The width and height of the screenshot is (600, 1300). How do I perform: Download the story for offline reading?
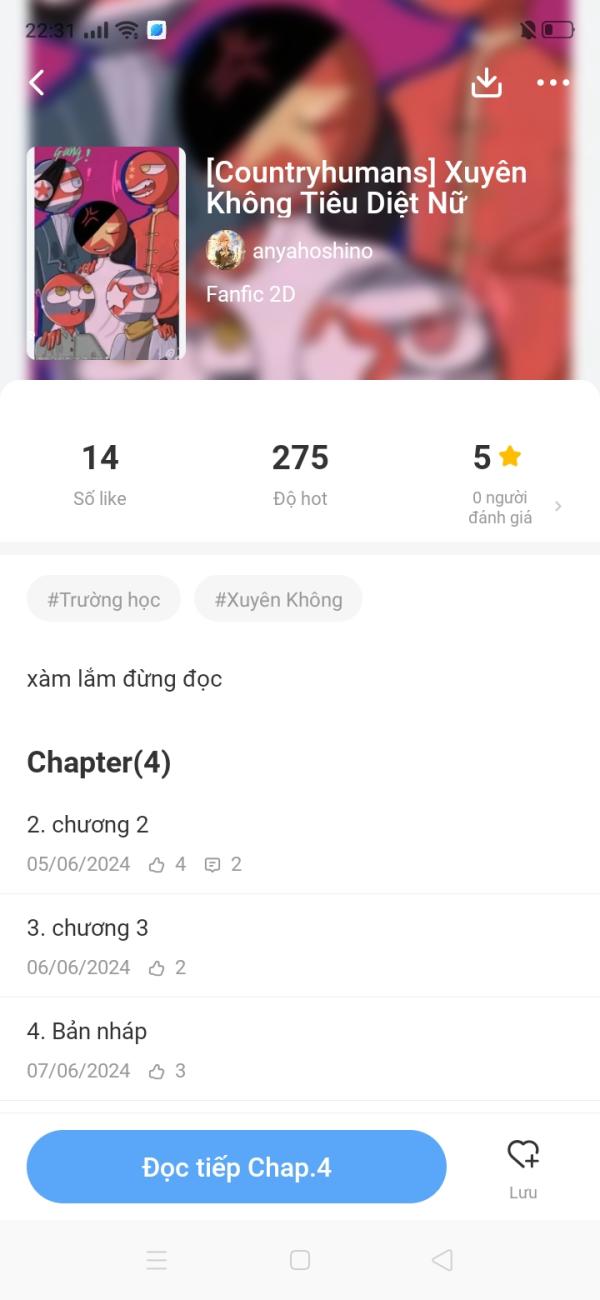(x=486, y=82)
